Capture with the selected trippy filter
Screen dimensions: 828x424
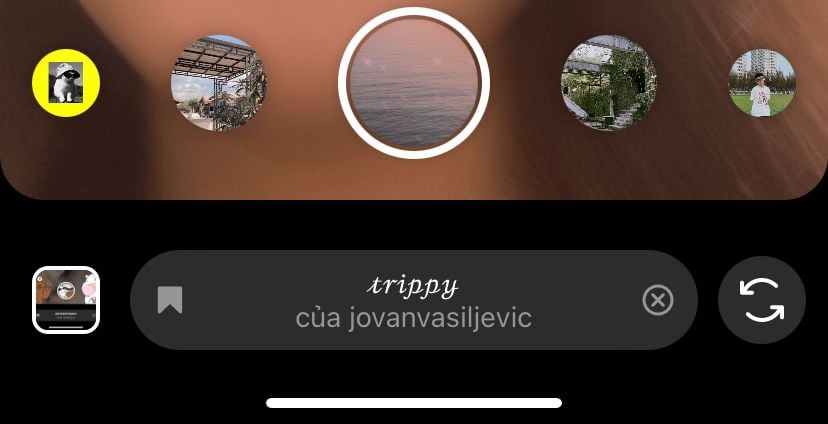tap(414, 83)
